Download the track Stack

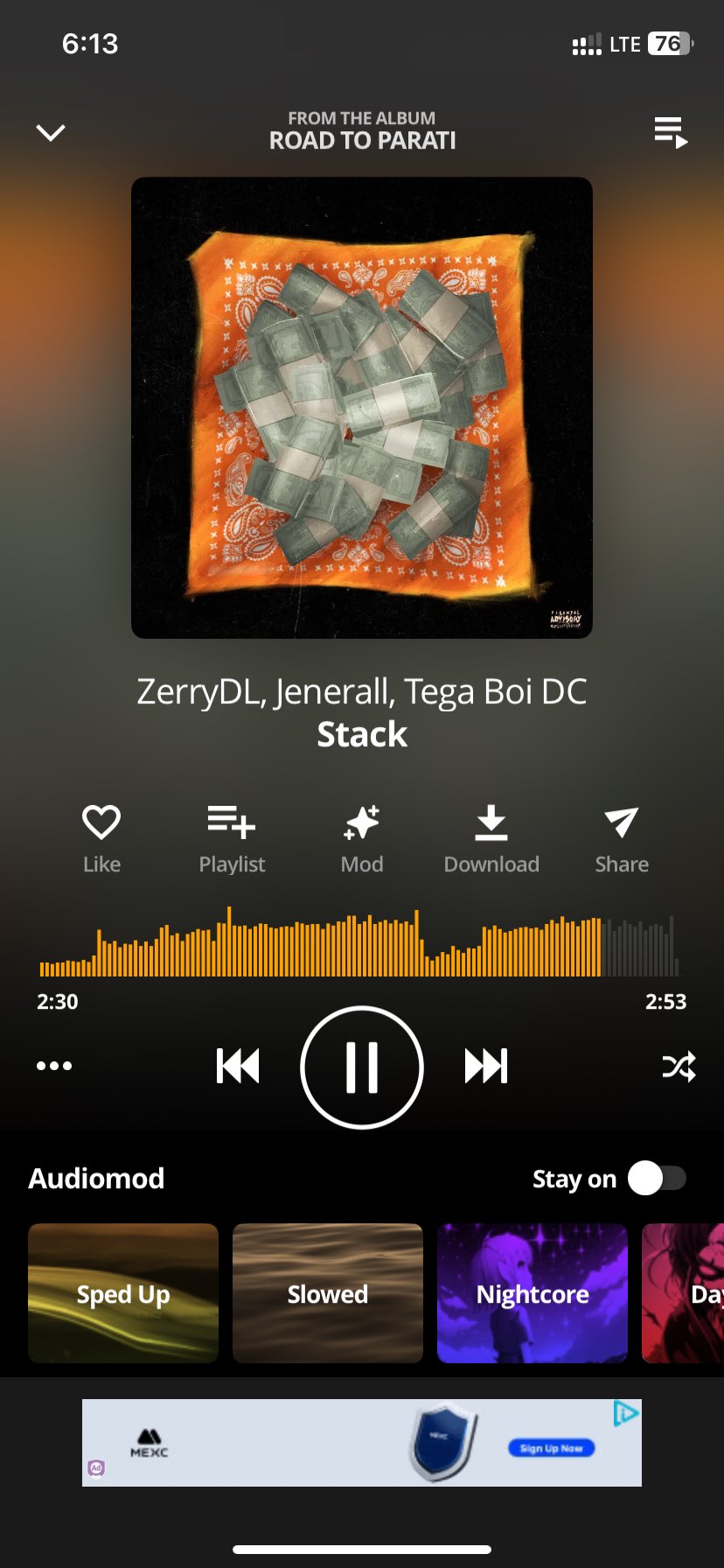click(x=491, y=838)
